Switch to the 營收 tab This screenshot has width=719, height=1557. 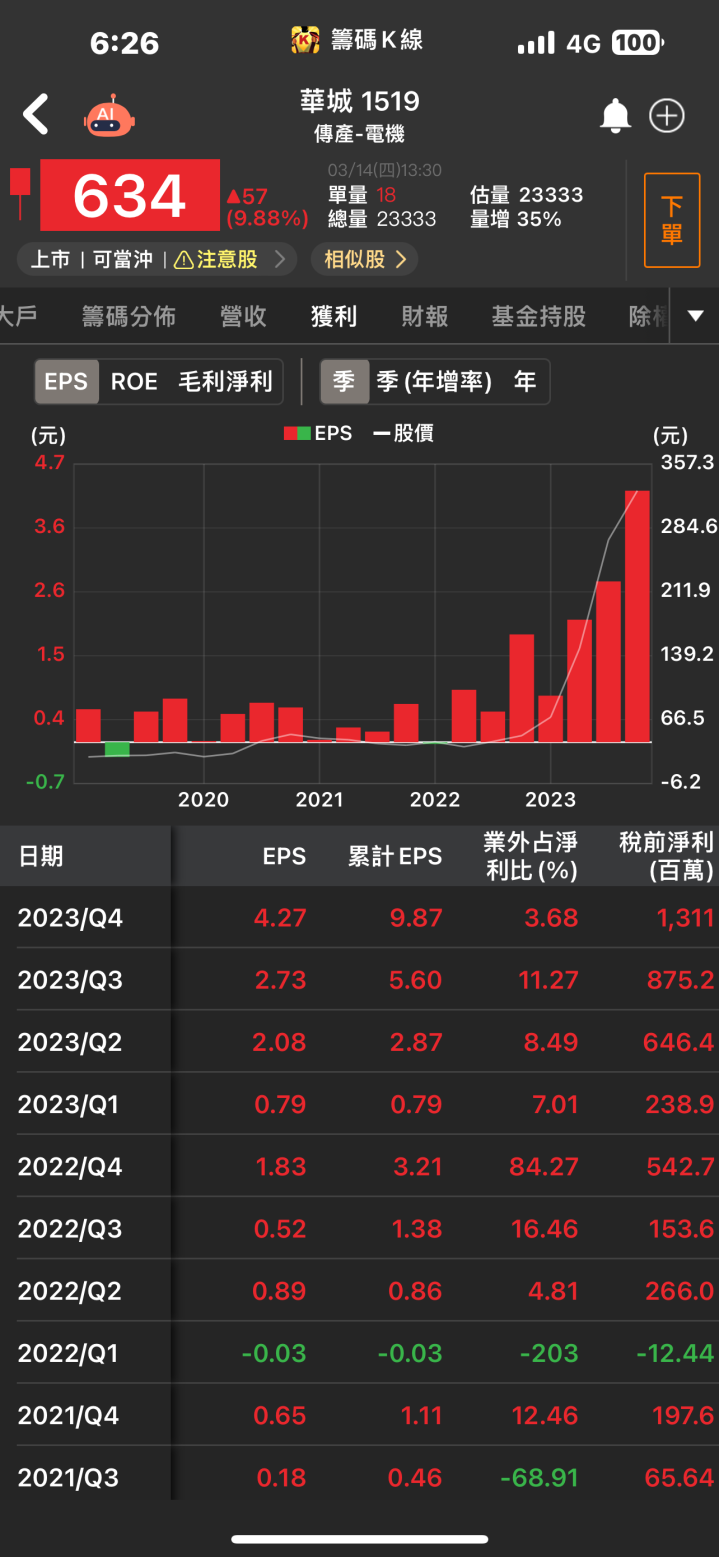[243, 317]
